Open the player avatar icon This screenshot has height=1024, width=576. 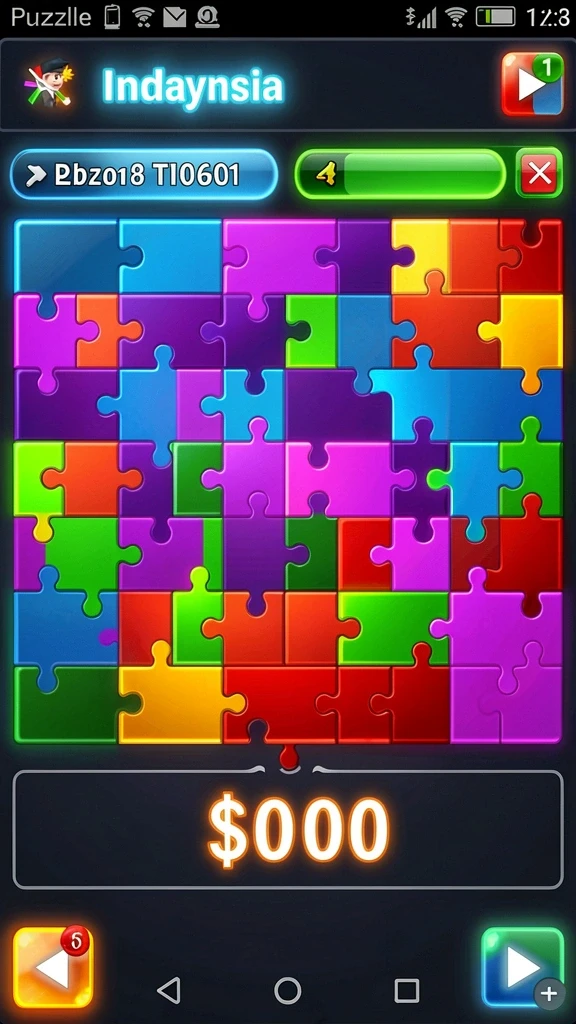(x=49, y=84)
